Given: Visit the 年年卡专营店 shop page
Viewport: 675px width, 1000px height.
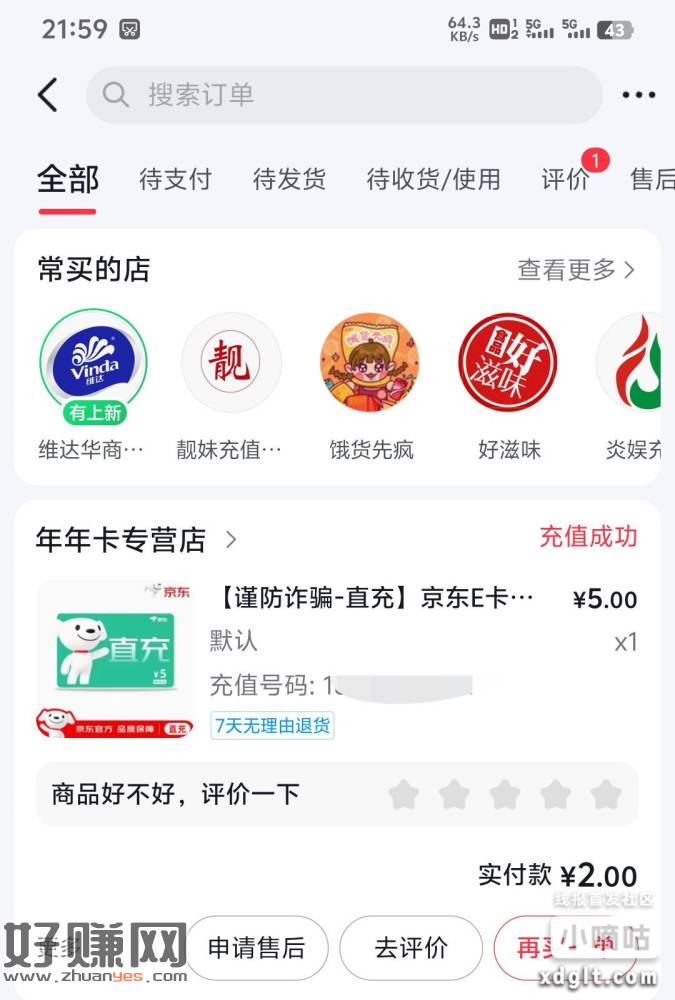Looking at the screenshot, I should [136, 540].
